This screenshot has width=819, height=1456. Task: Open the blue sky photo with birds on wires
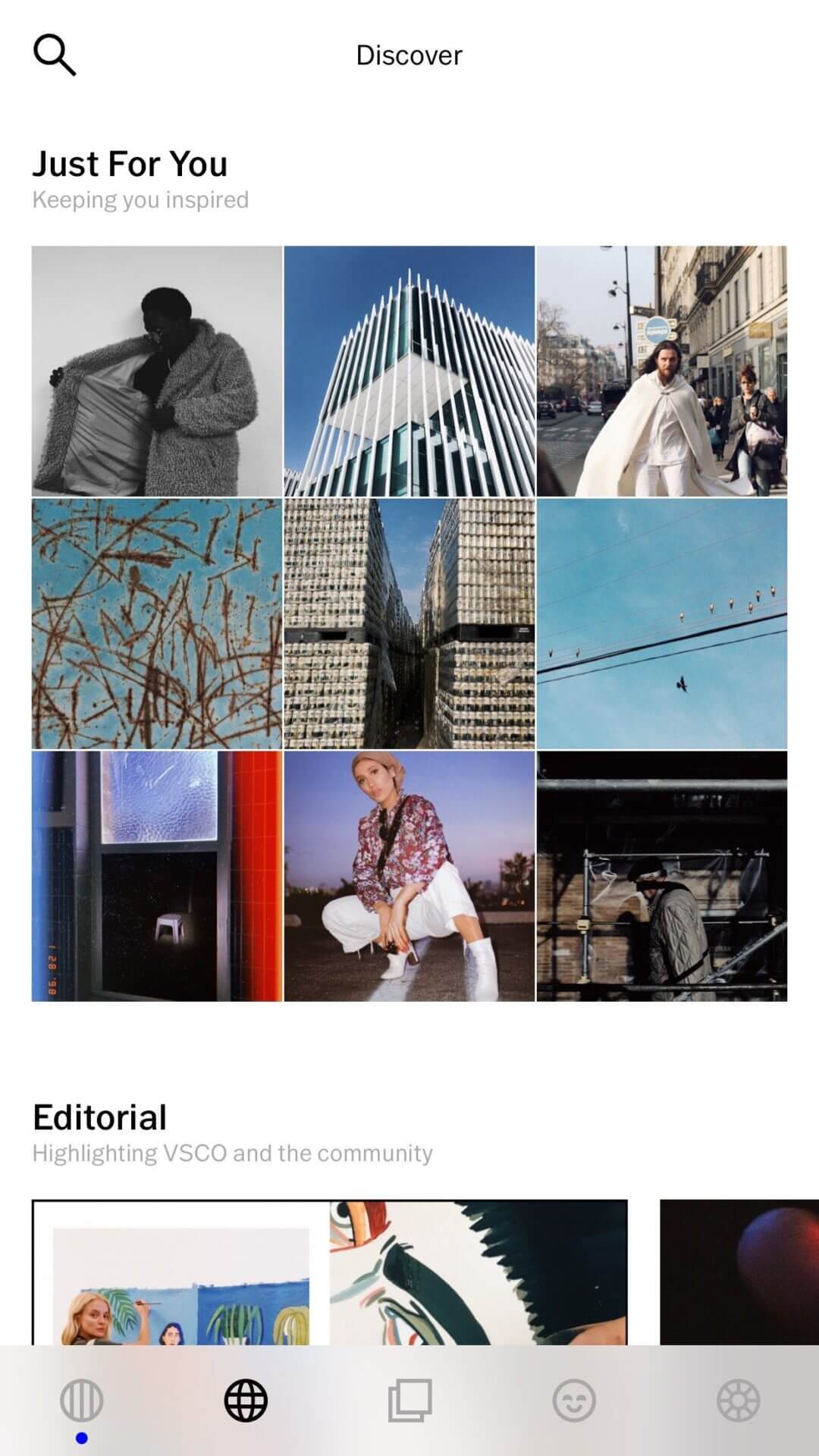pos(662,622)
